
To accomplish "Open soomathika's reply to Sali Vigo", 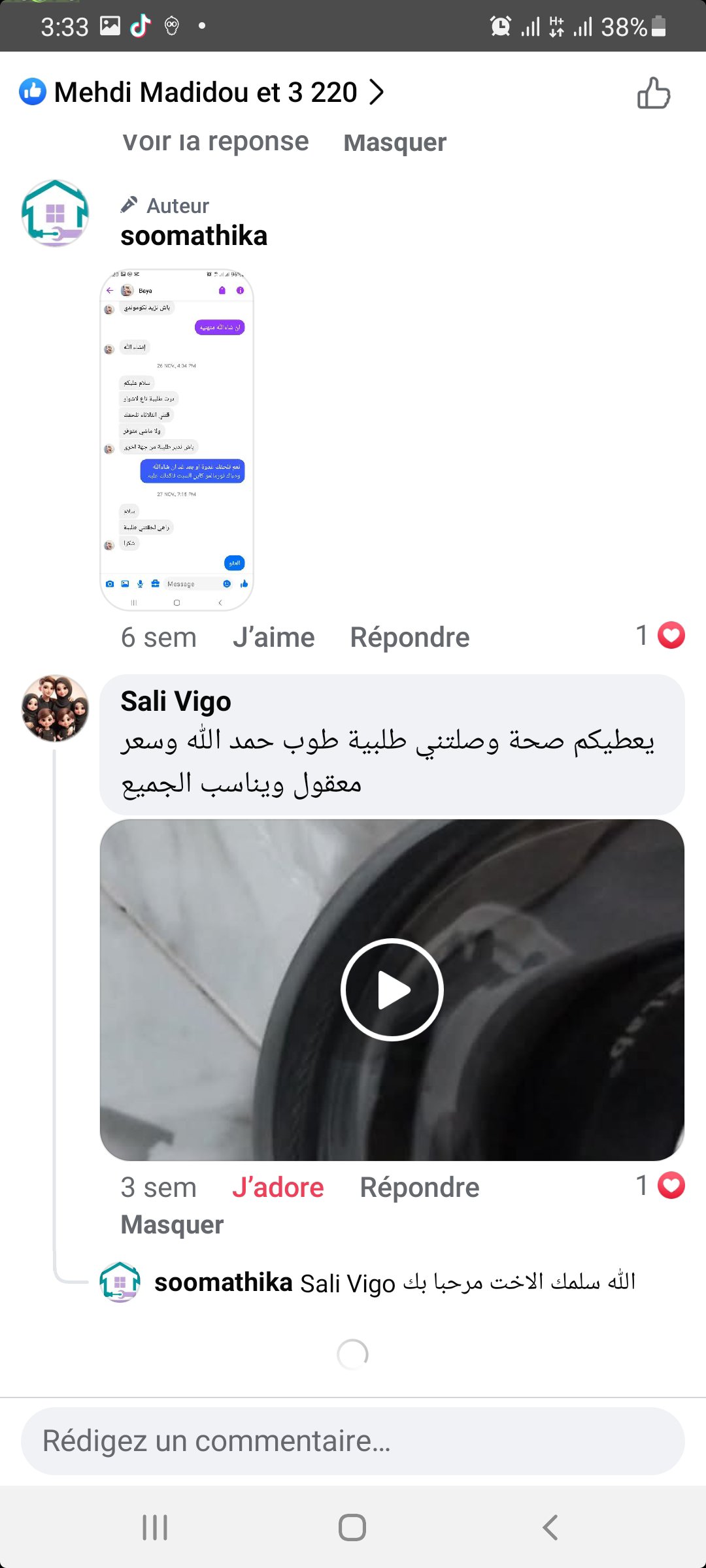I will tap(392, 1283).
